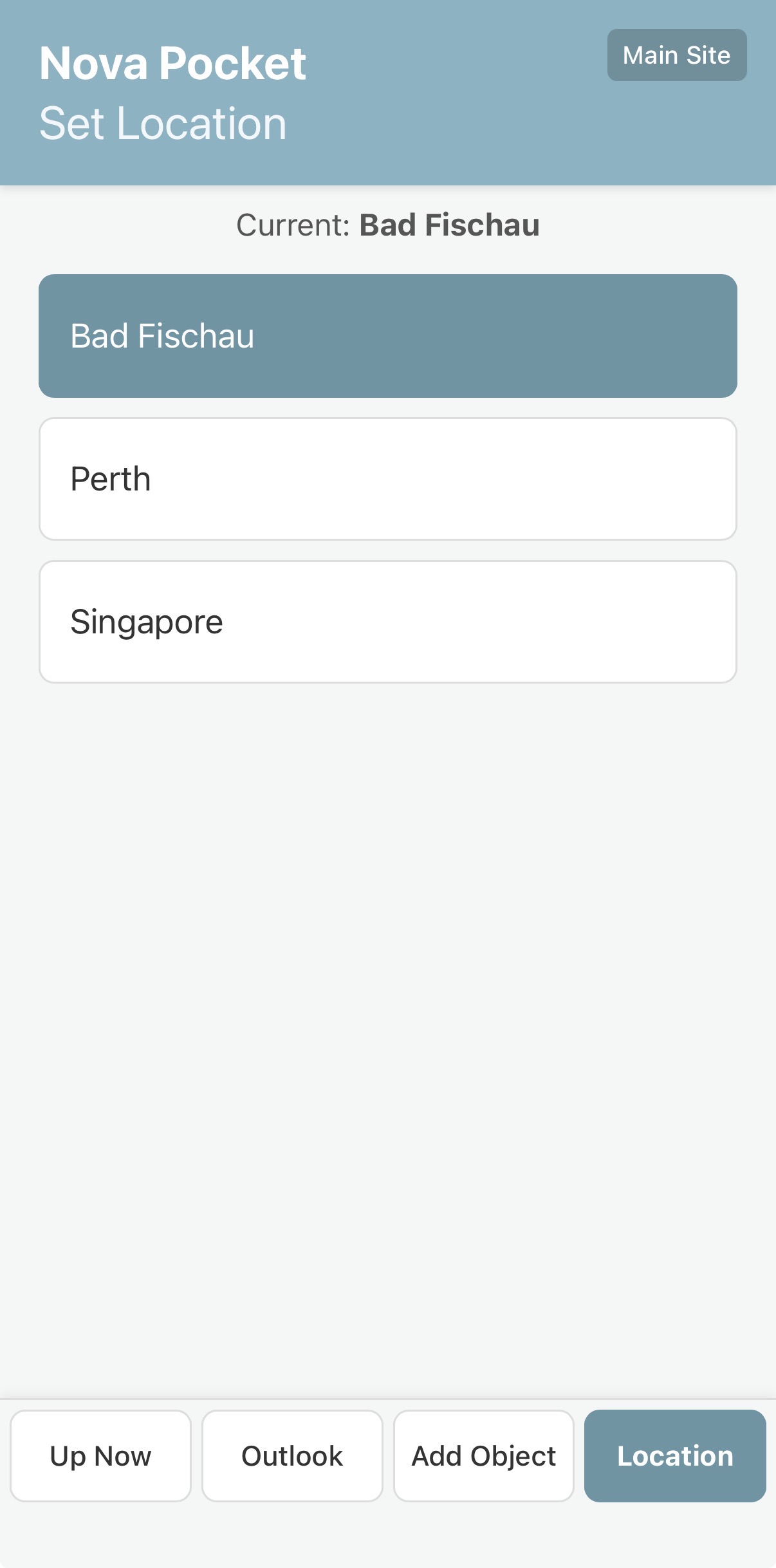Go to the Outlook tab
This screenshot has height=1568, width=776.
292,1456
